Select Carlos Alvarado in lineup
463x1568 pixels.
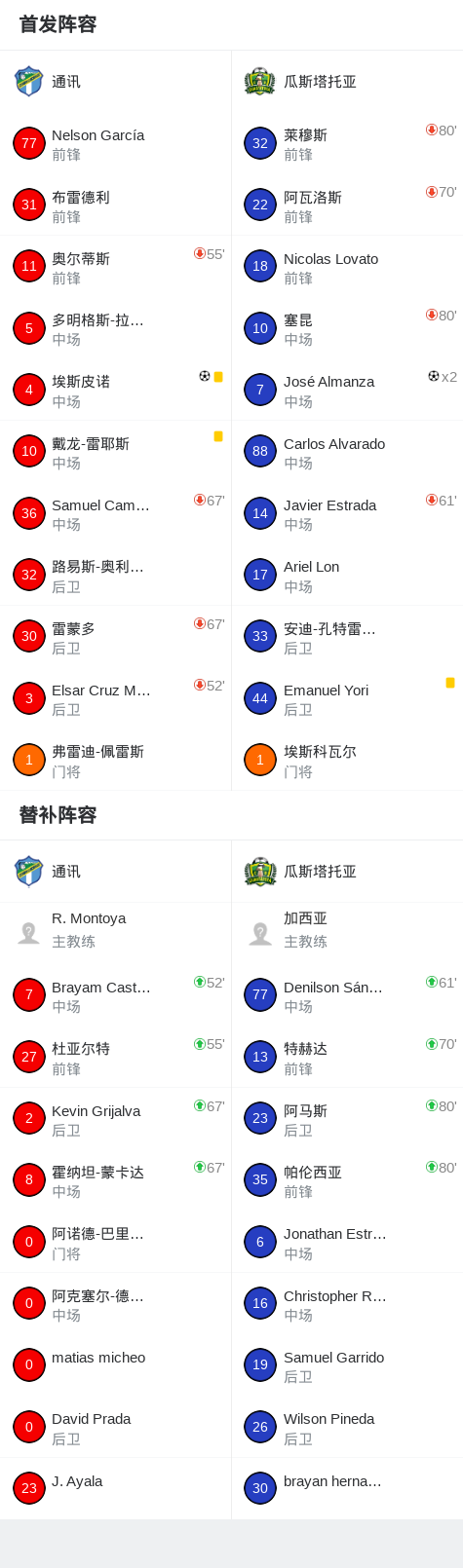click(x=347, y=452)
